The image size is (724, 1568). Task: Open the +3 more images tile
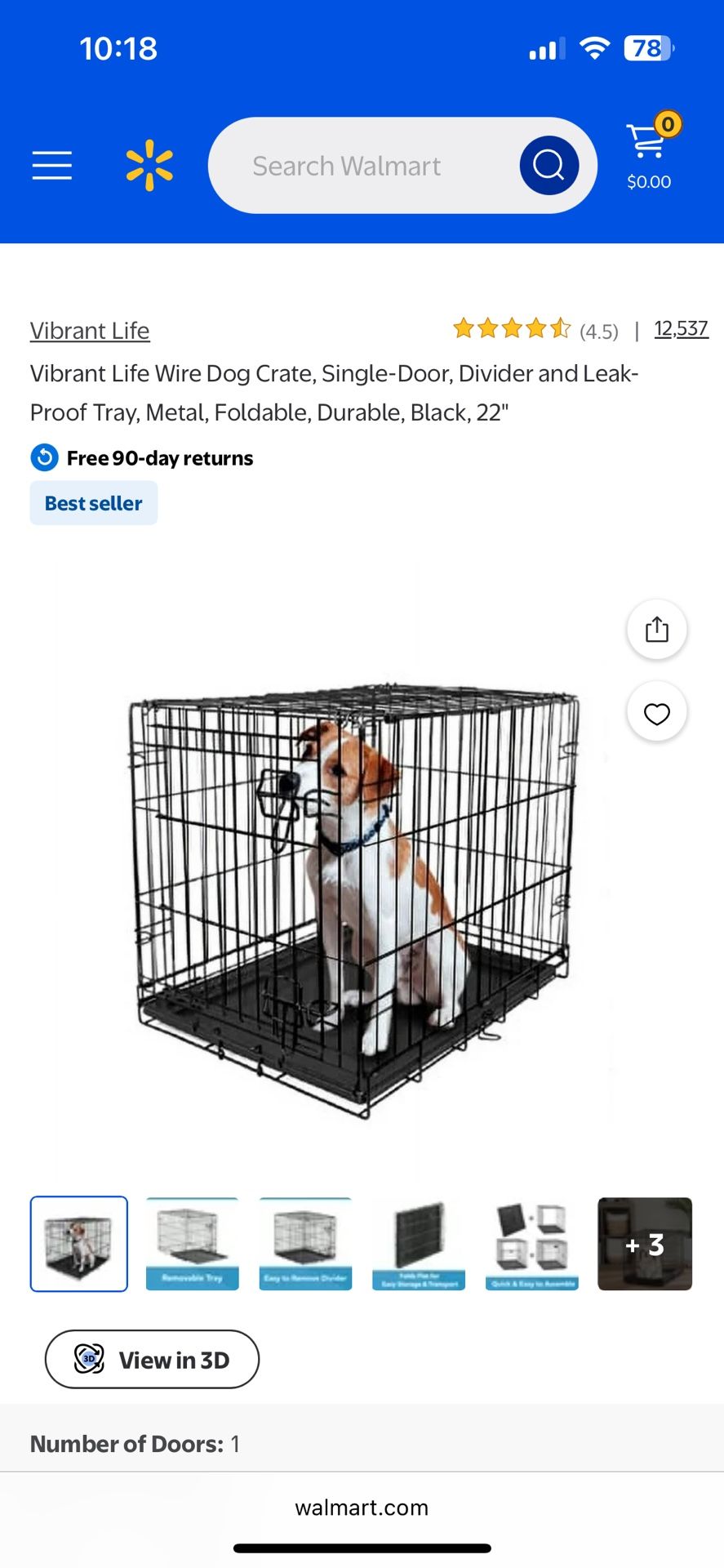click(645, 1244)
